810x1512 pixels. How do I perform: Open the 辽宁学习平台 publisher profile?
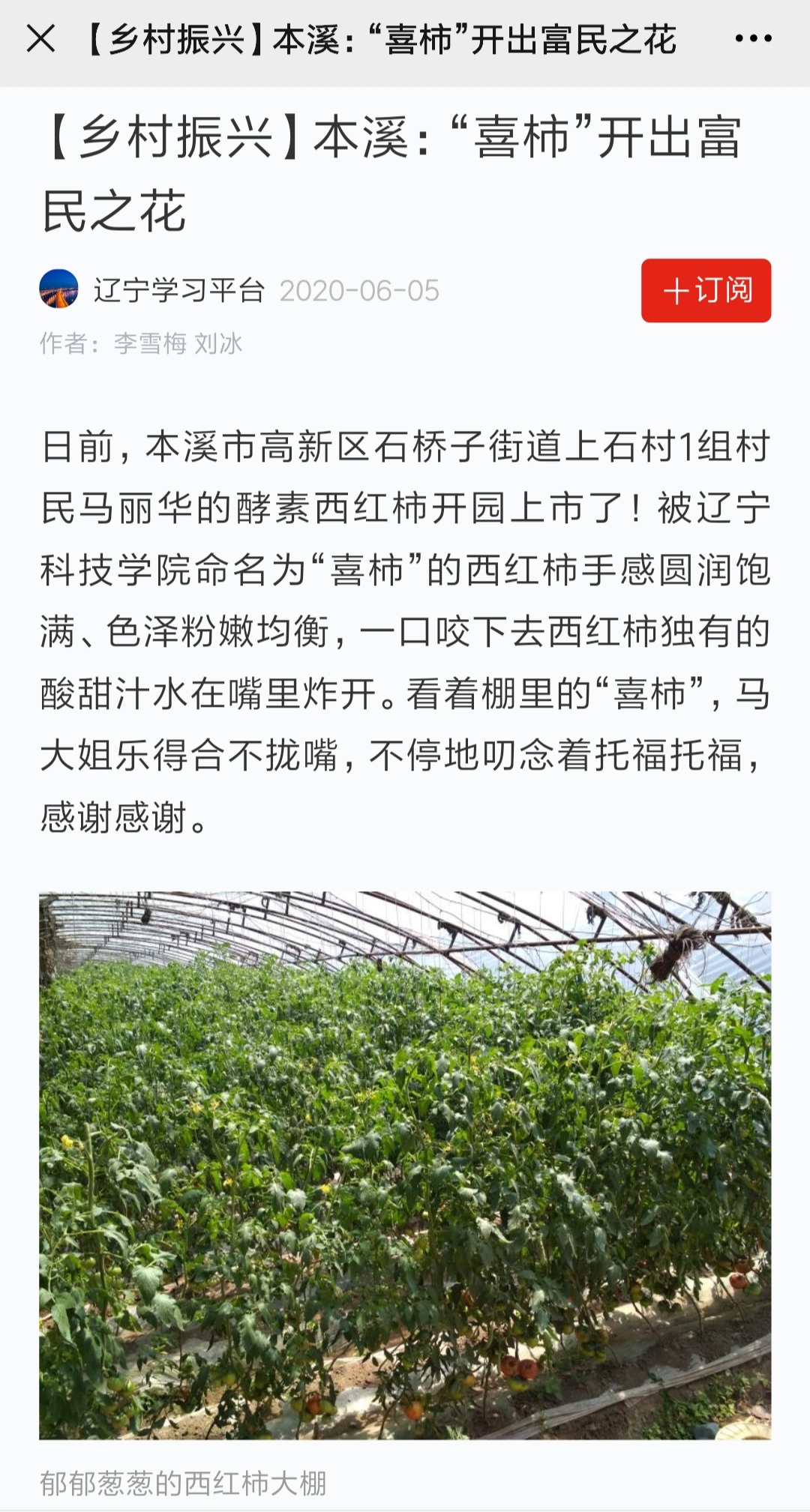tap(178, 290)
